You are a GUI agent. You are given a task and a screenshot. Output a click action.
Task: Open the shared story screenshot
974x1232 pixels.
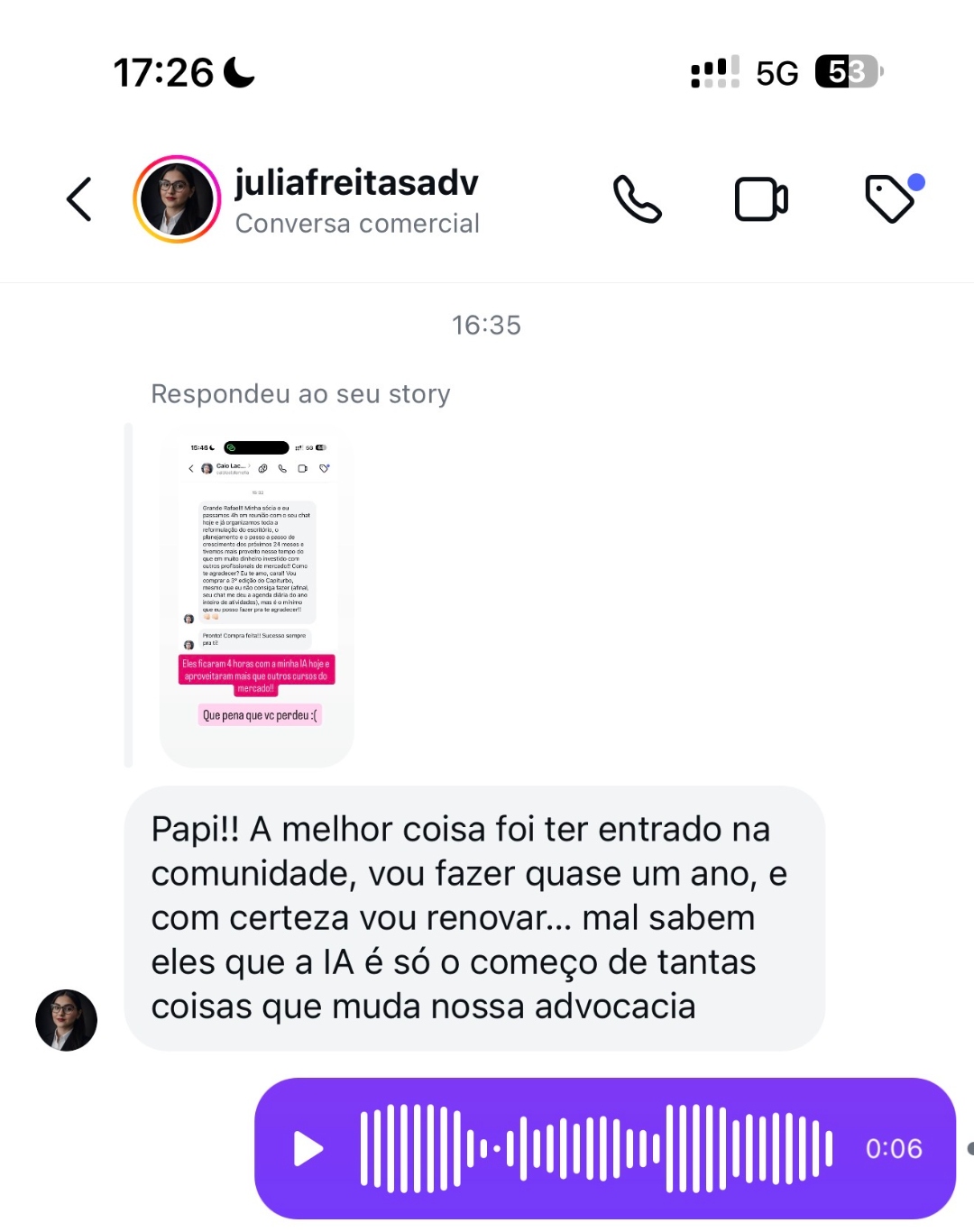pos(257,595)
